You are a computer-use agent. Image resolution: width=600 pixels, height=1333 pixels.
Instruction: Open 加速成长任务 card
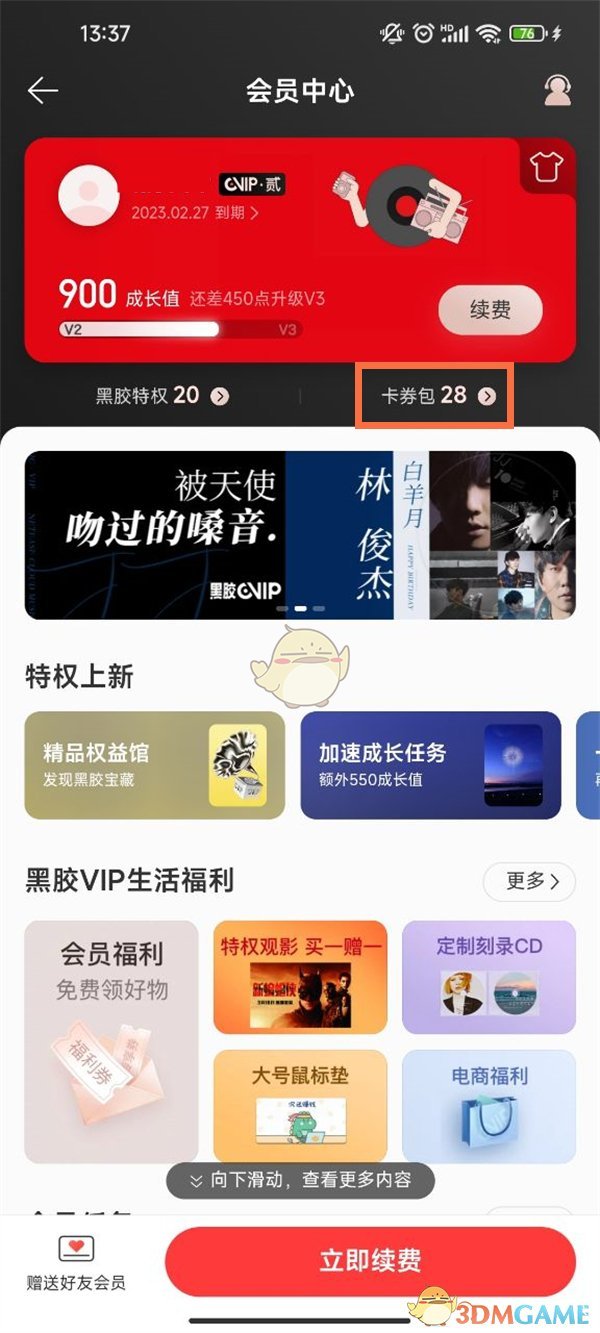(x=430, y=765)
